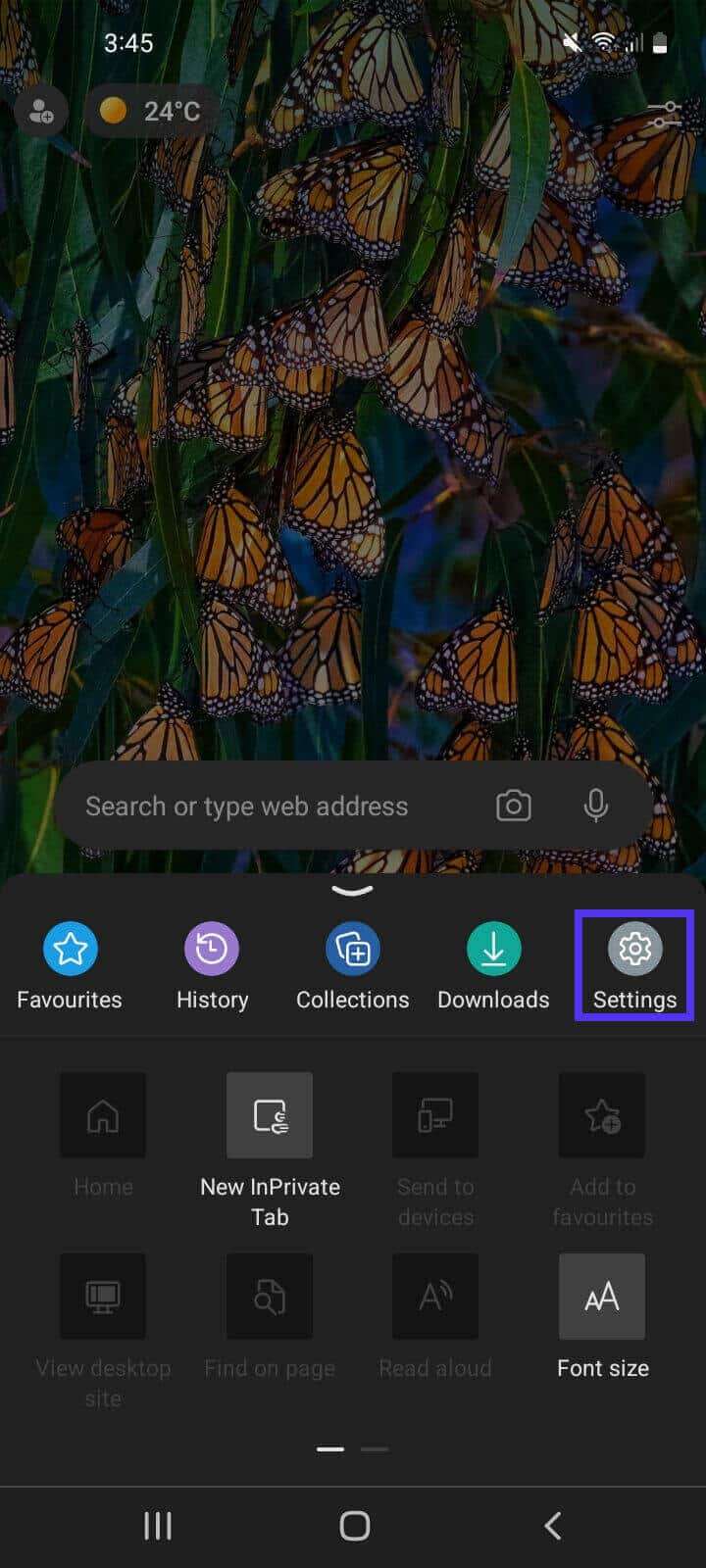This screenshot has width=706, height=1568.
Task: Switch to the second menu page dot
Action: point(374,1448)
